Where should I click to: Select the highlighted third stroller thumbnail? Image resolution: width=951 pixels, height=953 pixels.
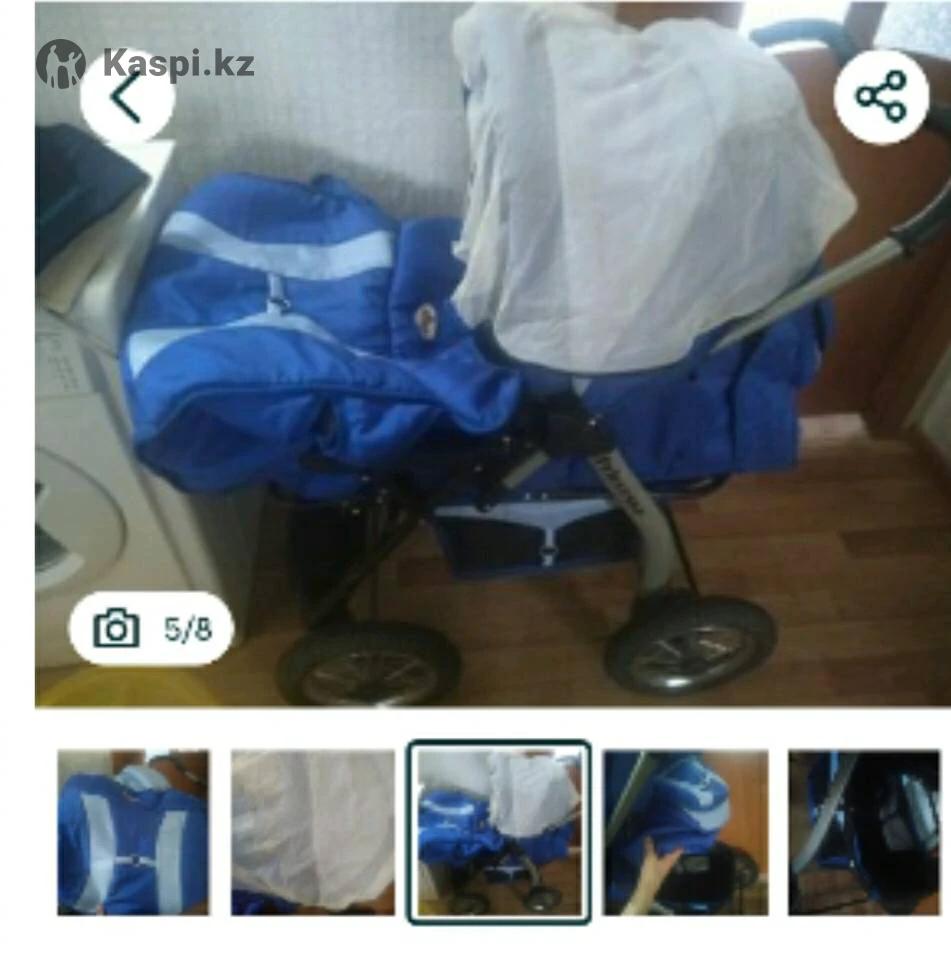[x=499, y=832]
